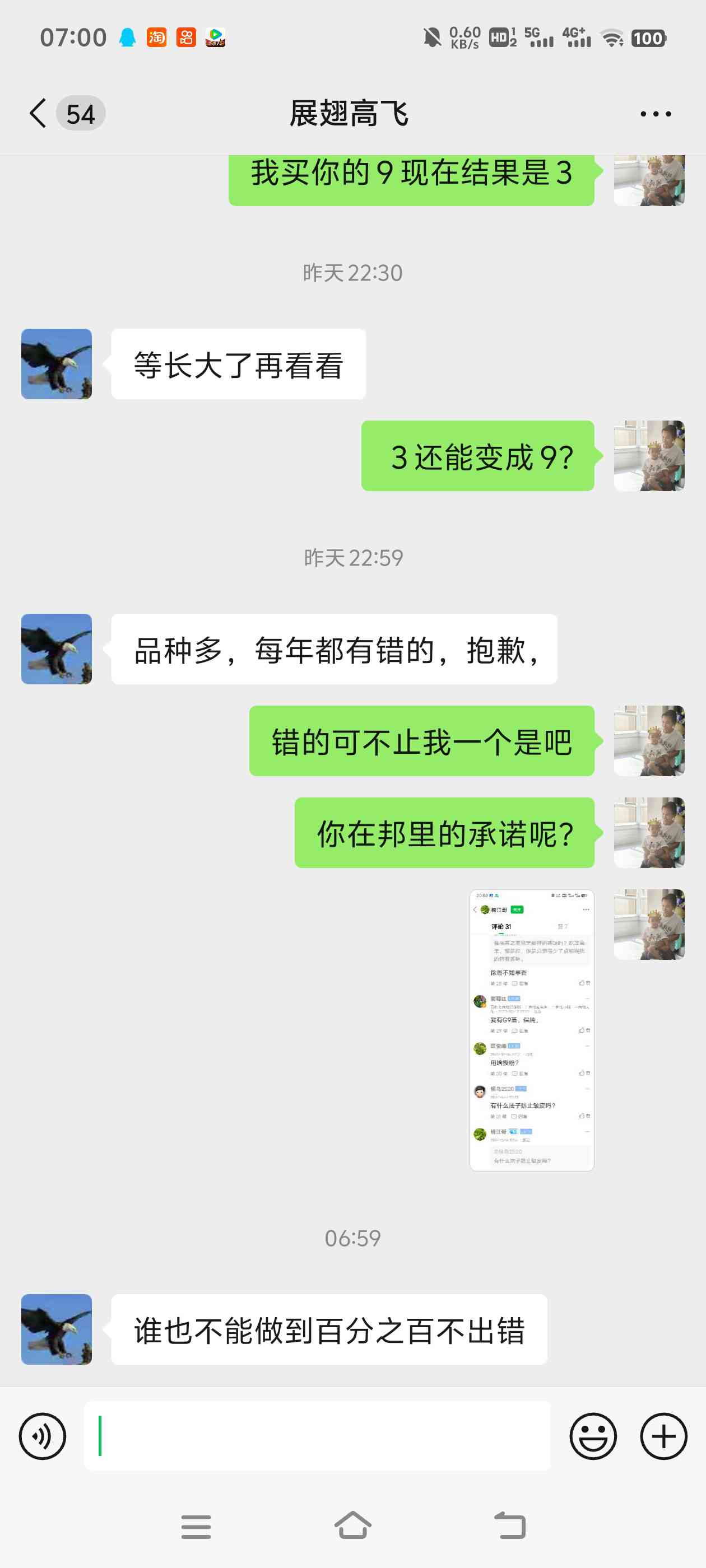706x1568 pixels.
Task: Open eagle avatar beside 等长大了再看看
Action: [x=57, y=364]
